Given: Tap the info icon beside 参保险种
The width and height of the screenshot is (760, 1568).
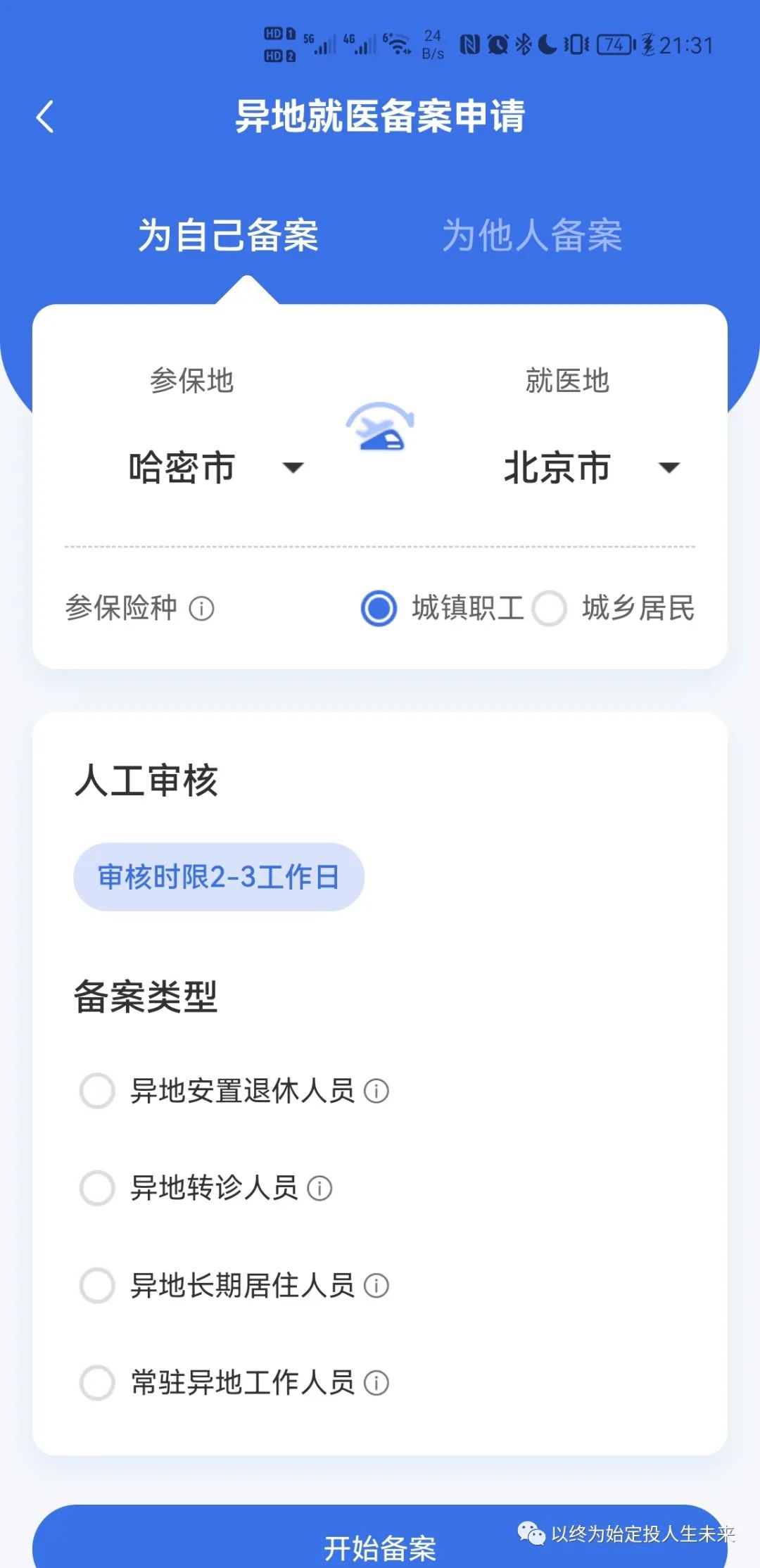Looking at the screenshot, I should tap(202, 608).
